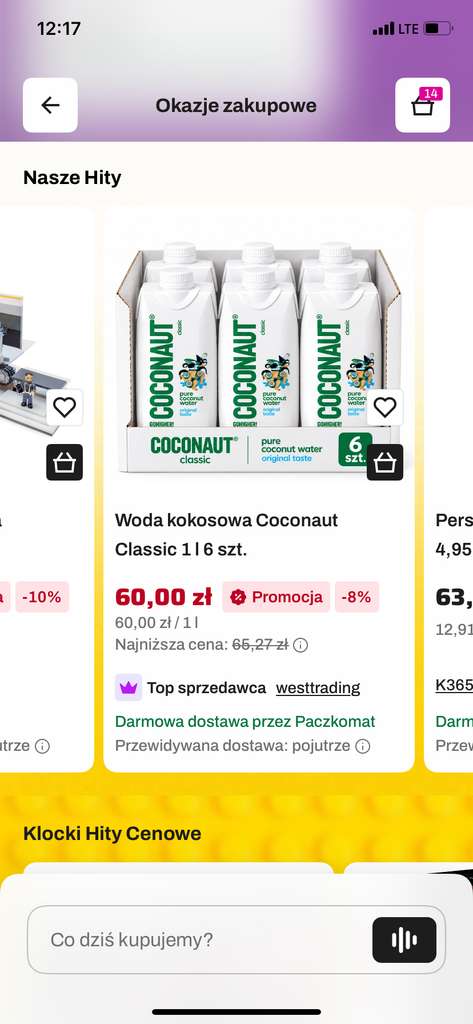
Task: Go back using the arrow button
Action: (50, 105)
